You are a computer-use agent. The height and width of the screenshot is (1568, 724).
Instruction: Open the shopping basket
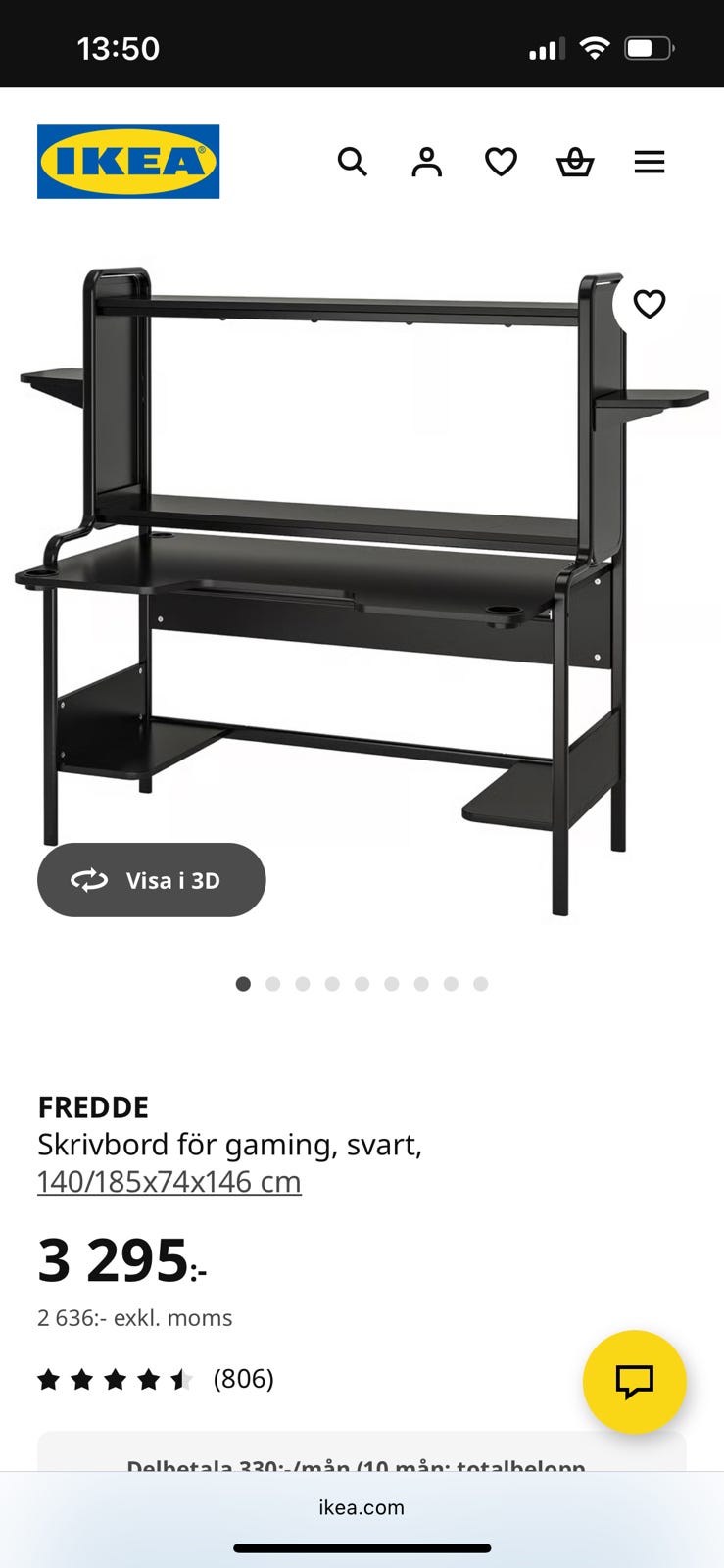[575, 162]
